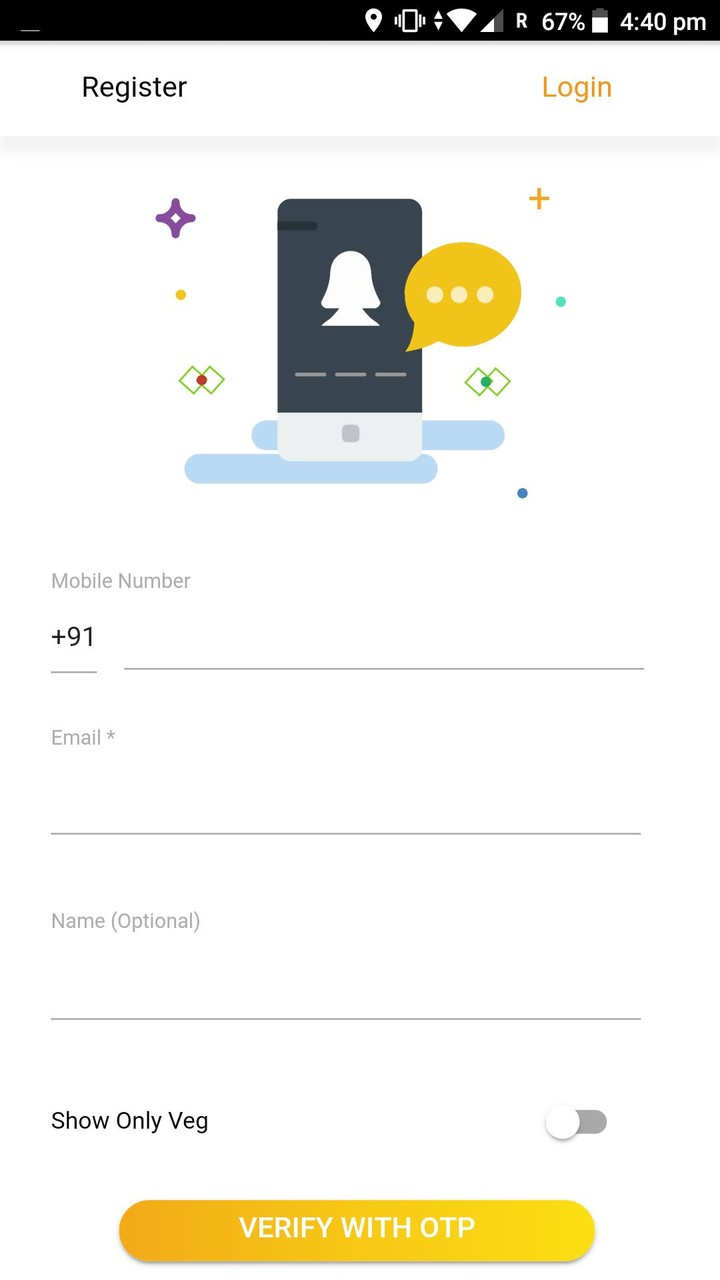This screenshot has height=1280, width=720.
Task: Open the +91 country code selector
Action: (73, 638)
